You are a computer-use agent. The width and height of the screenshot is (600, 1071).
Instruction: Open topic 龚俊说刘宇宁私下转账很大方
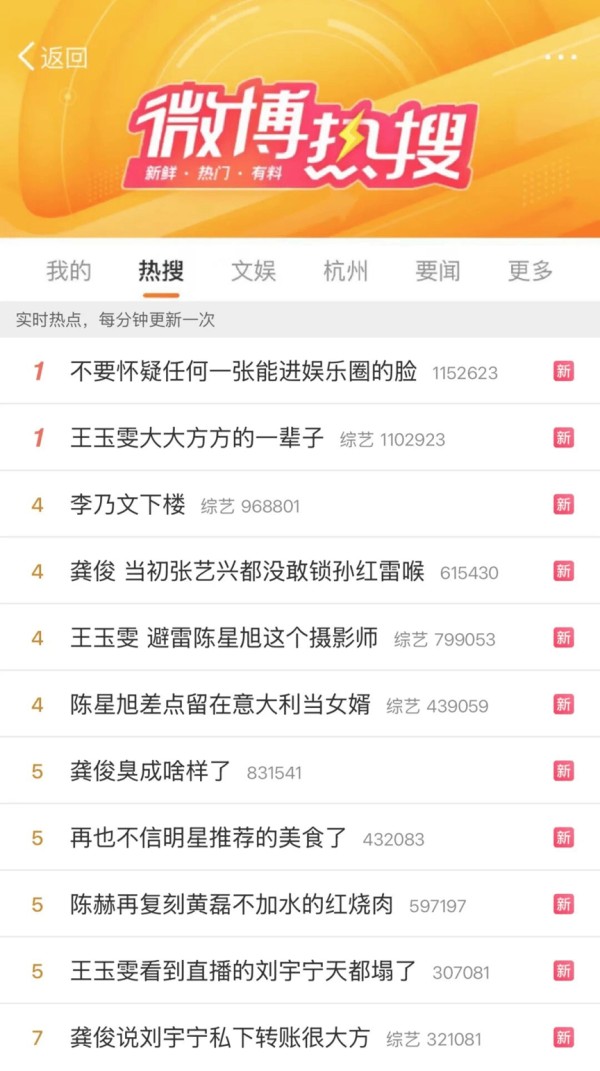[x=220, y=1038]
